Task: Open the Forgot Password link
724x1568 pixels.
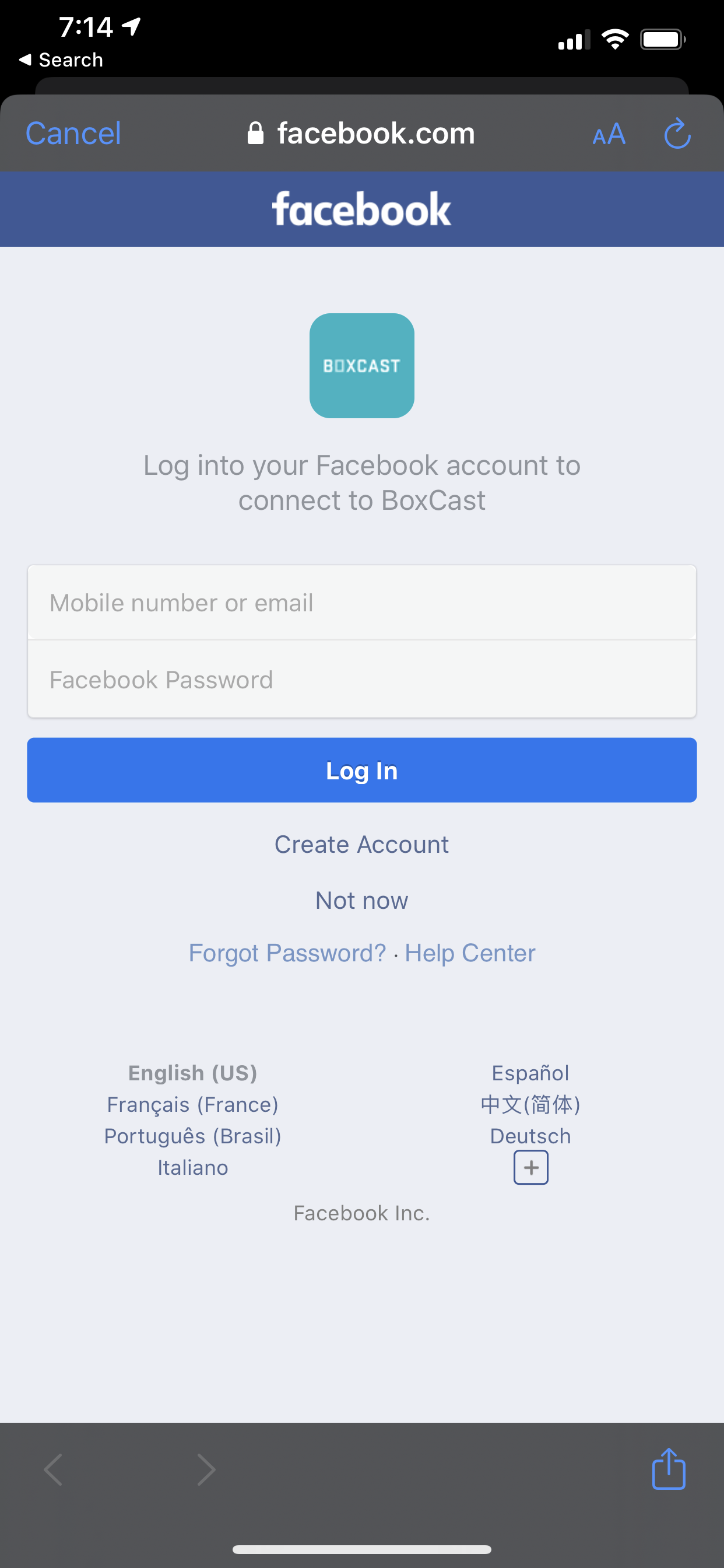Action: click(287, 953)
